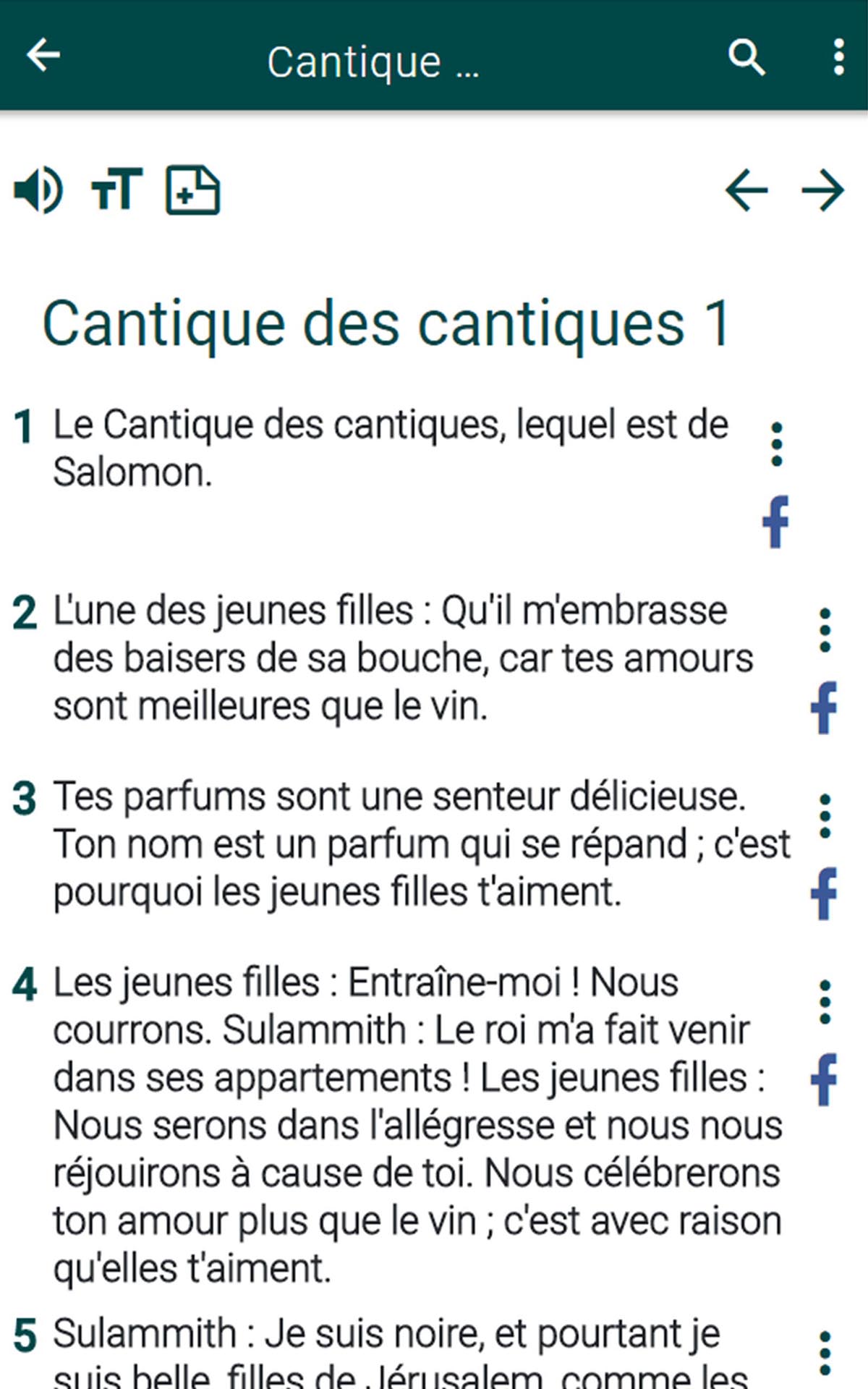
Task: Open options menu for verse 5
Action: pos(825,1353)
